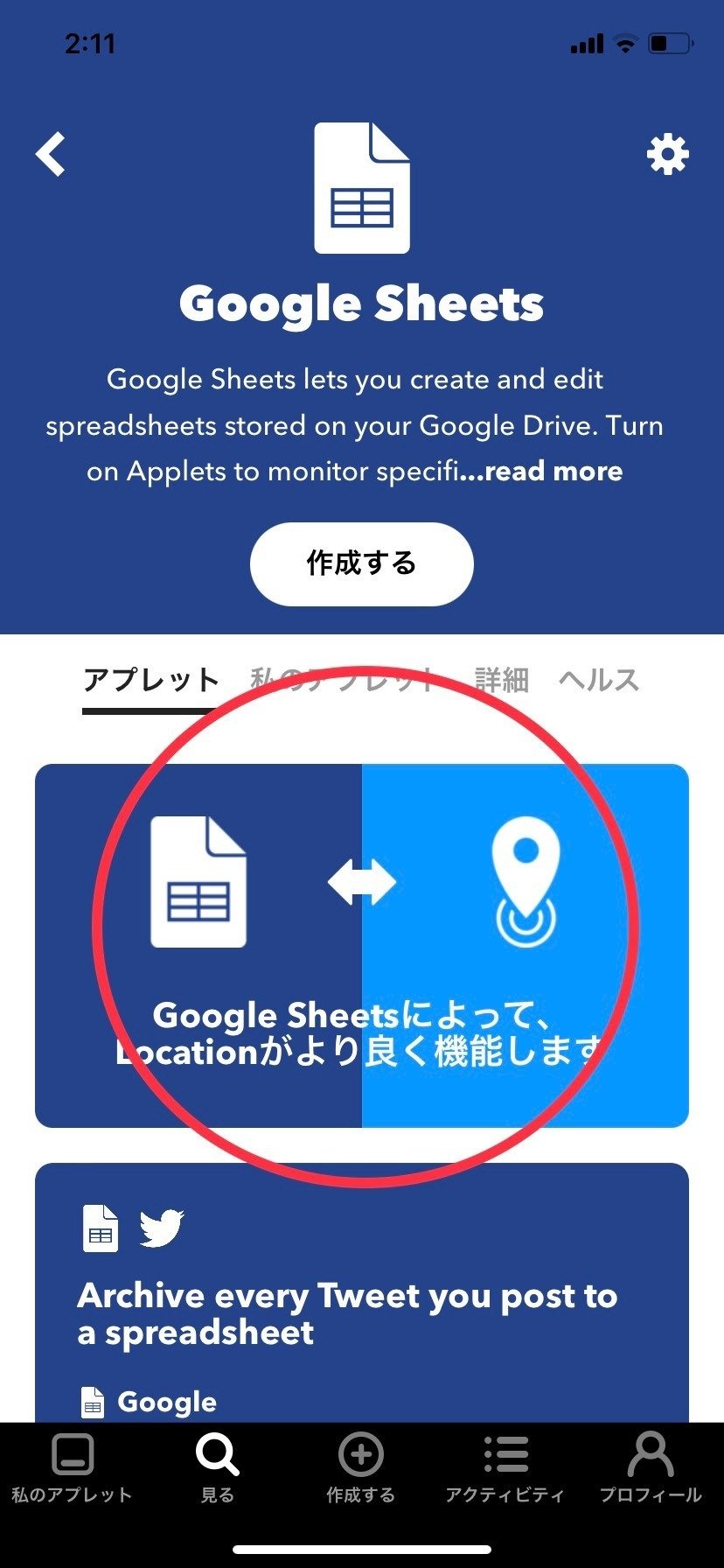The height and width of the screenshot is (1568, 724).
Task: Open the 詳細 tab
Action: coord(501,680)
